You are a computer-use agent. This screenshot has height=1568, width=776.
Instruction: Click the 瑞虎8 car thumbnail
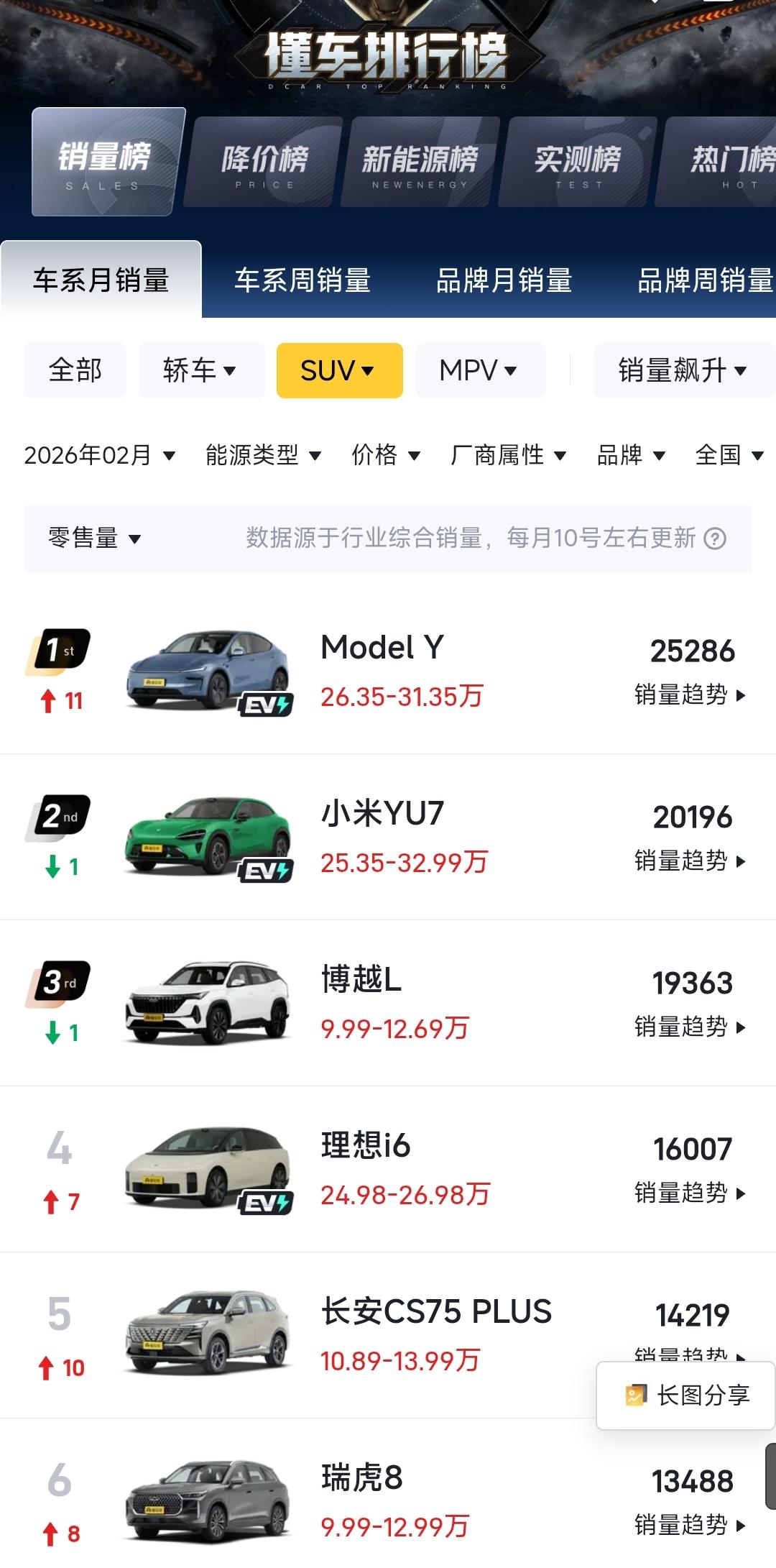[208, 1503]
